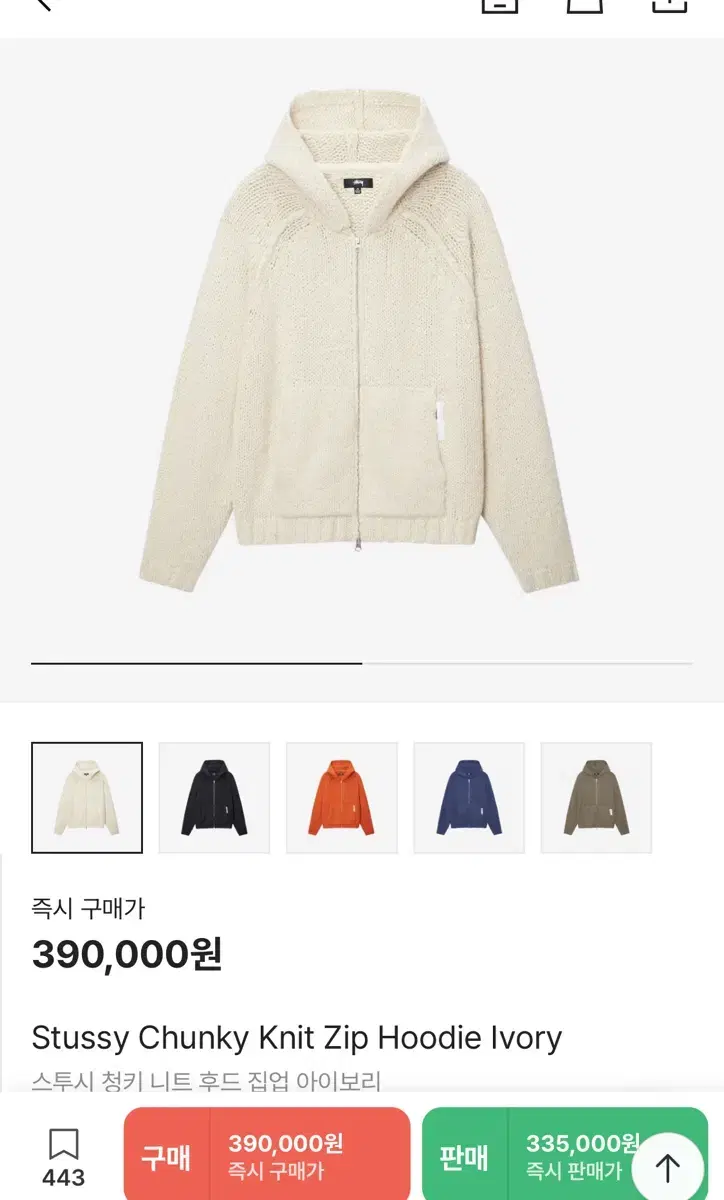The height and width of the screenshot is (1200, 724).
Task: Select the black hoodie colorway thumbnail
Action: click(214, 797)
